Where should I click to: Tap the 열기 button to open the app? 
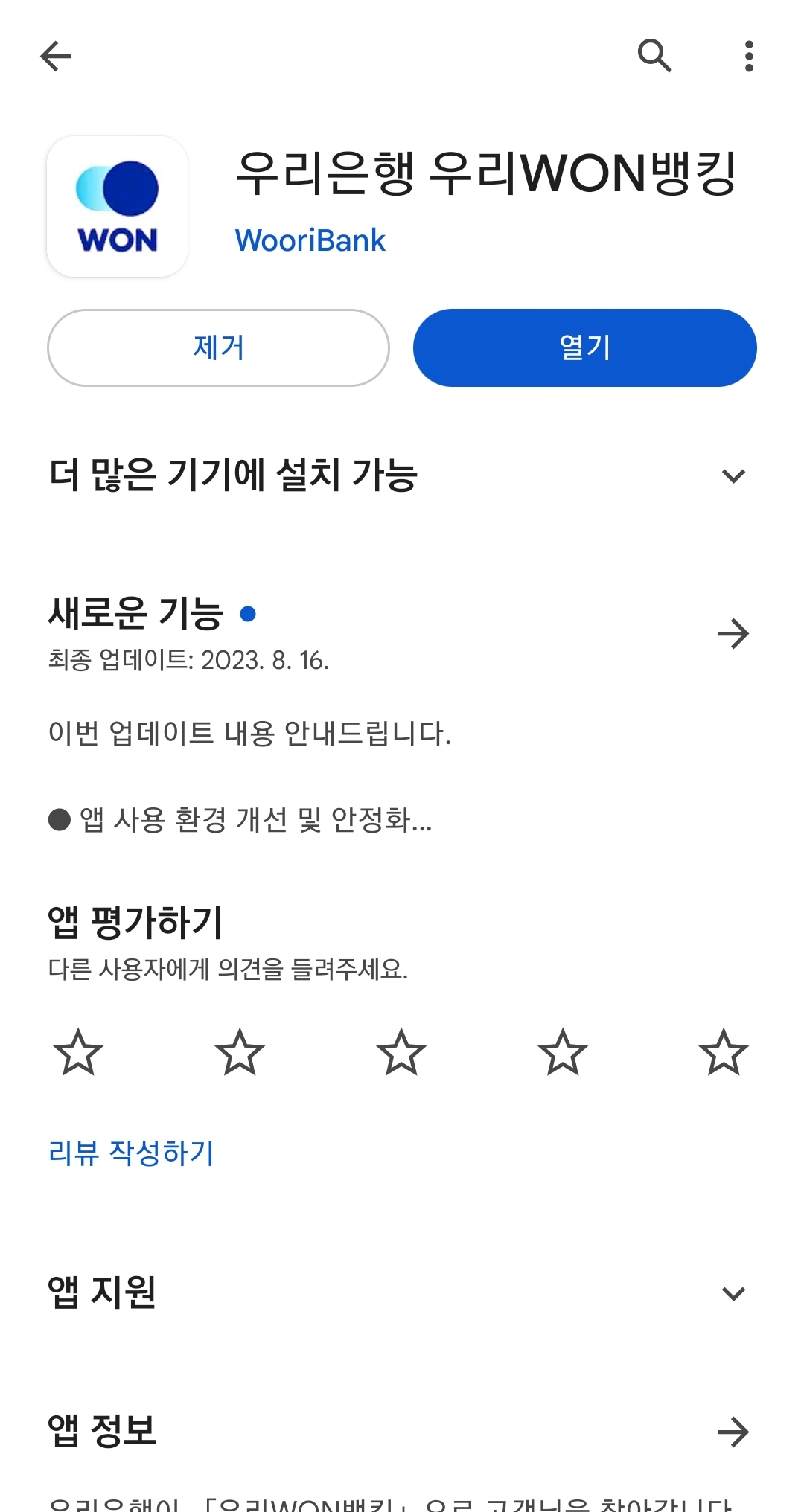(584, 347)
